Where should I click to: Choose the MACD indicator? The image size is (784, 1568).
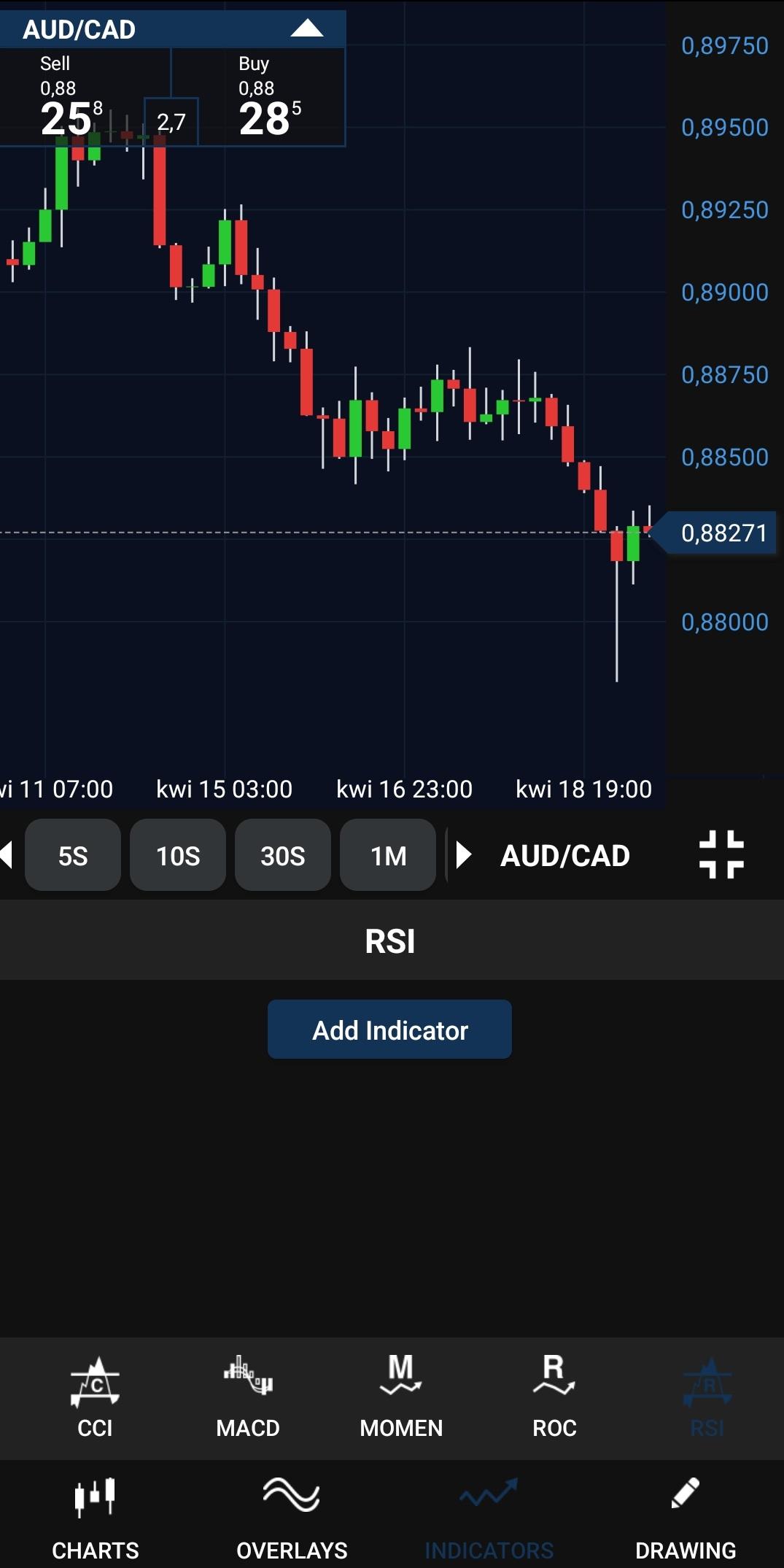[x=248, y=1397]
